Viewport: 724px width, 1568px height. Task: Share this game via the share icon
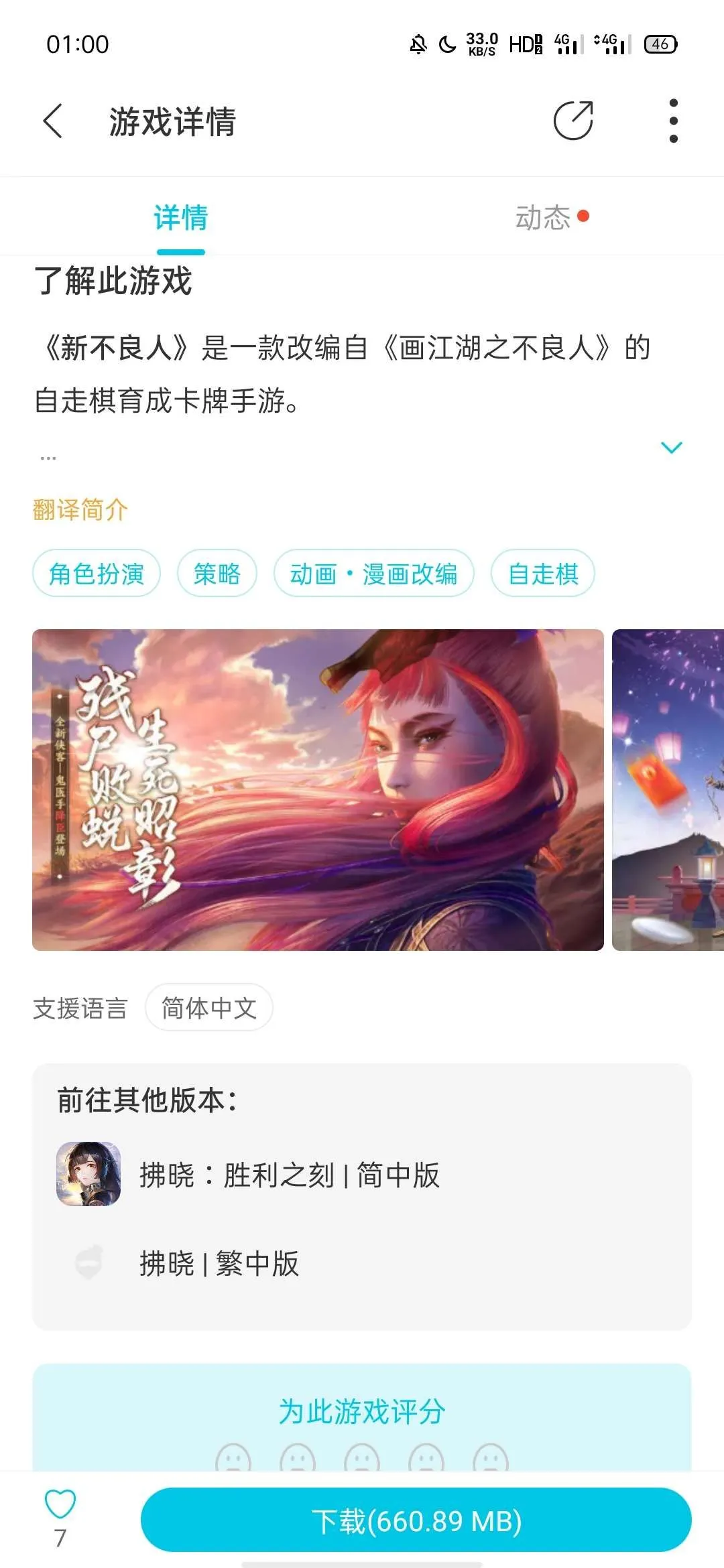tap(573, 121)
